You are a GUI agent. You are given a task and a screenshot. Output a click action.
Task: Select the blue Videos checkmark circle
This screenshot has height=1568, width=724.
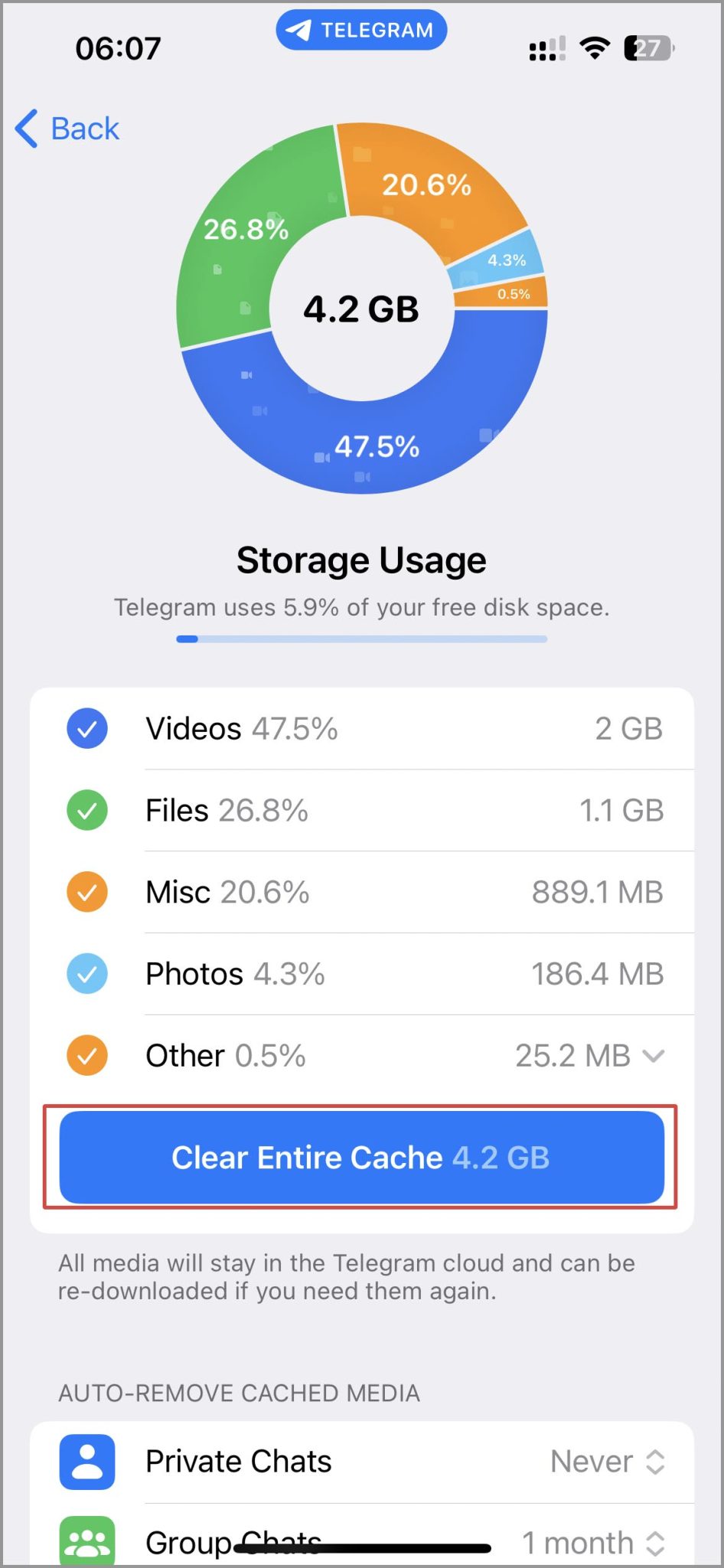pos(86,728)
